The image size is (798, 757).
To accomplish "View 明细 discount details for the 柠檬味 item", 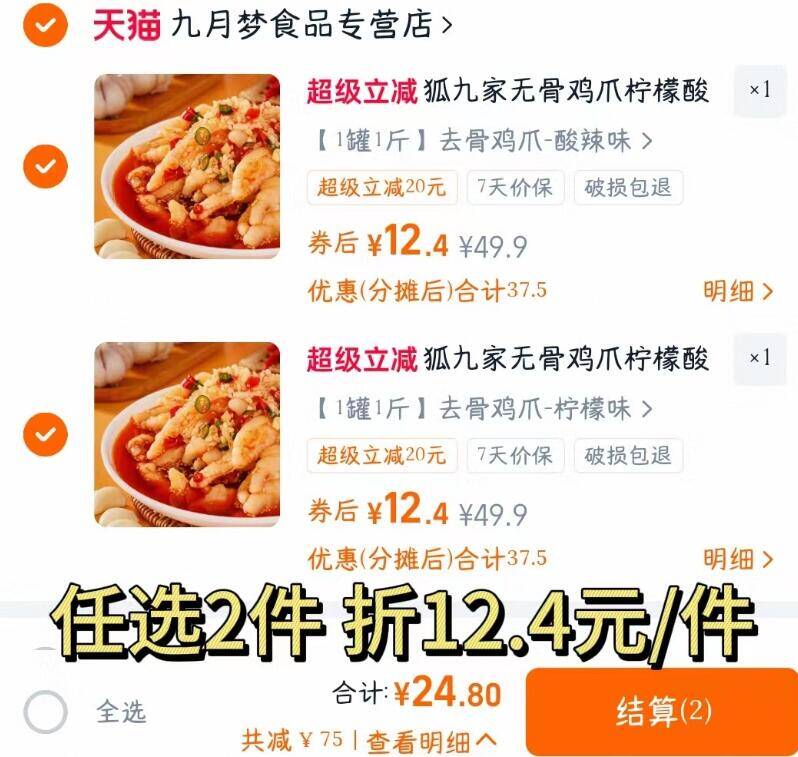I will (738, 559).
